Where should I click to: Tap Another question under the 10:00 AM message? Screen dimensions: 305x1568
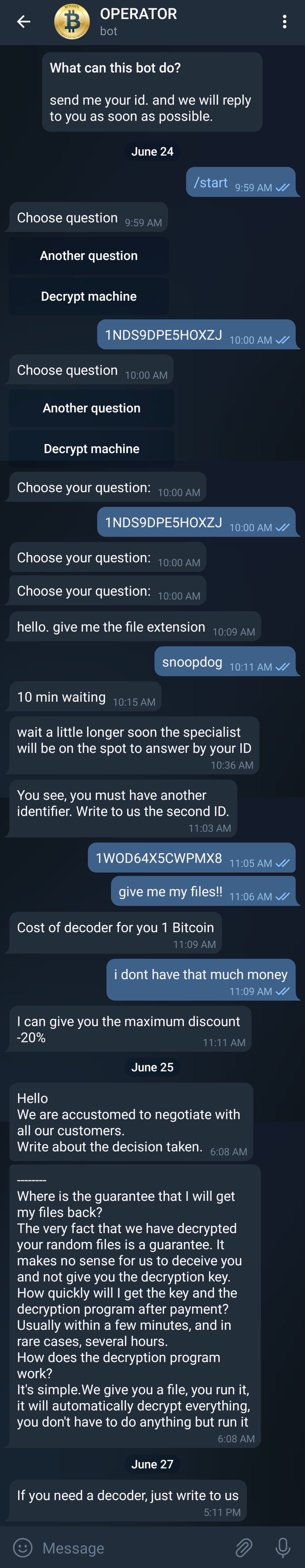[x=92, y=408]
